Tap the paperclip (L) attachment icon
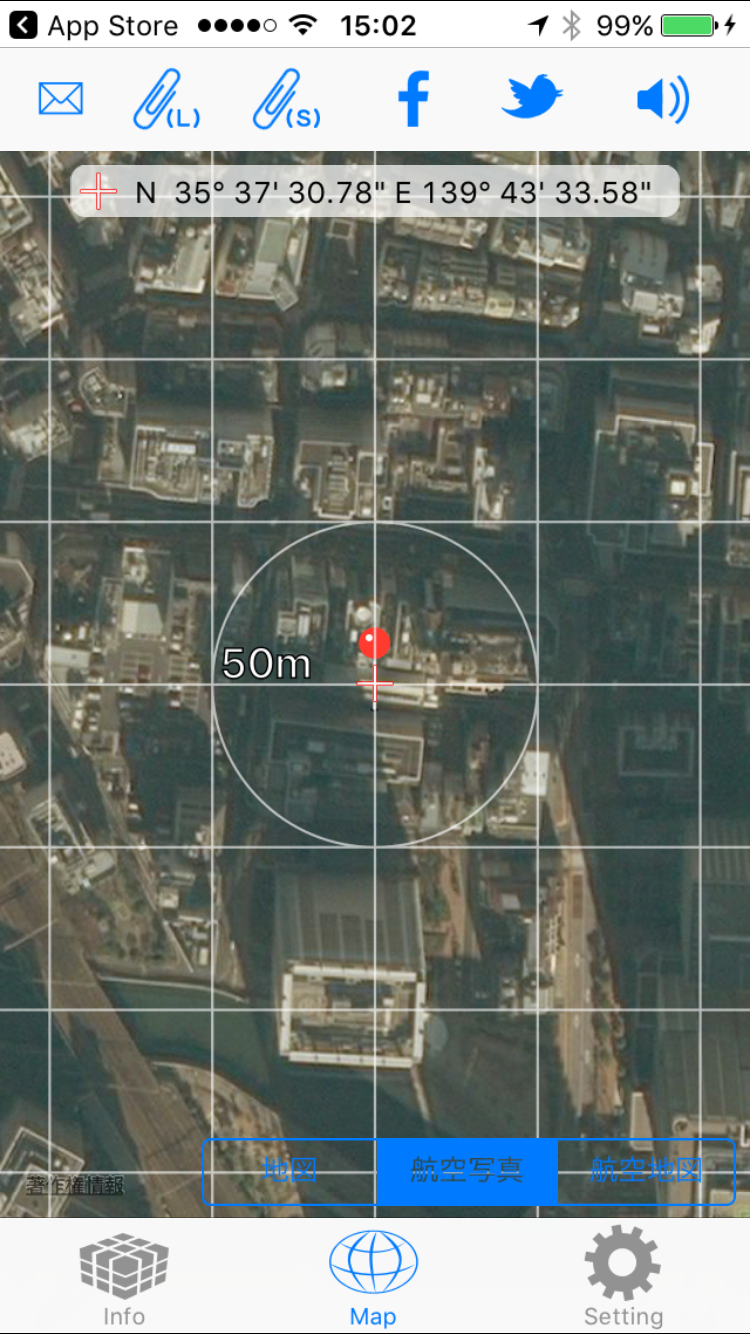The image size is (750, 1334). click(166, 99)
